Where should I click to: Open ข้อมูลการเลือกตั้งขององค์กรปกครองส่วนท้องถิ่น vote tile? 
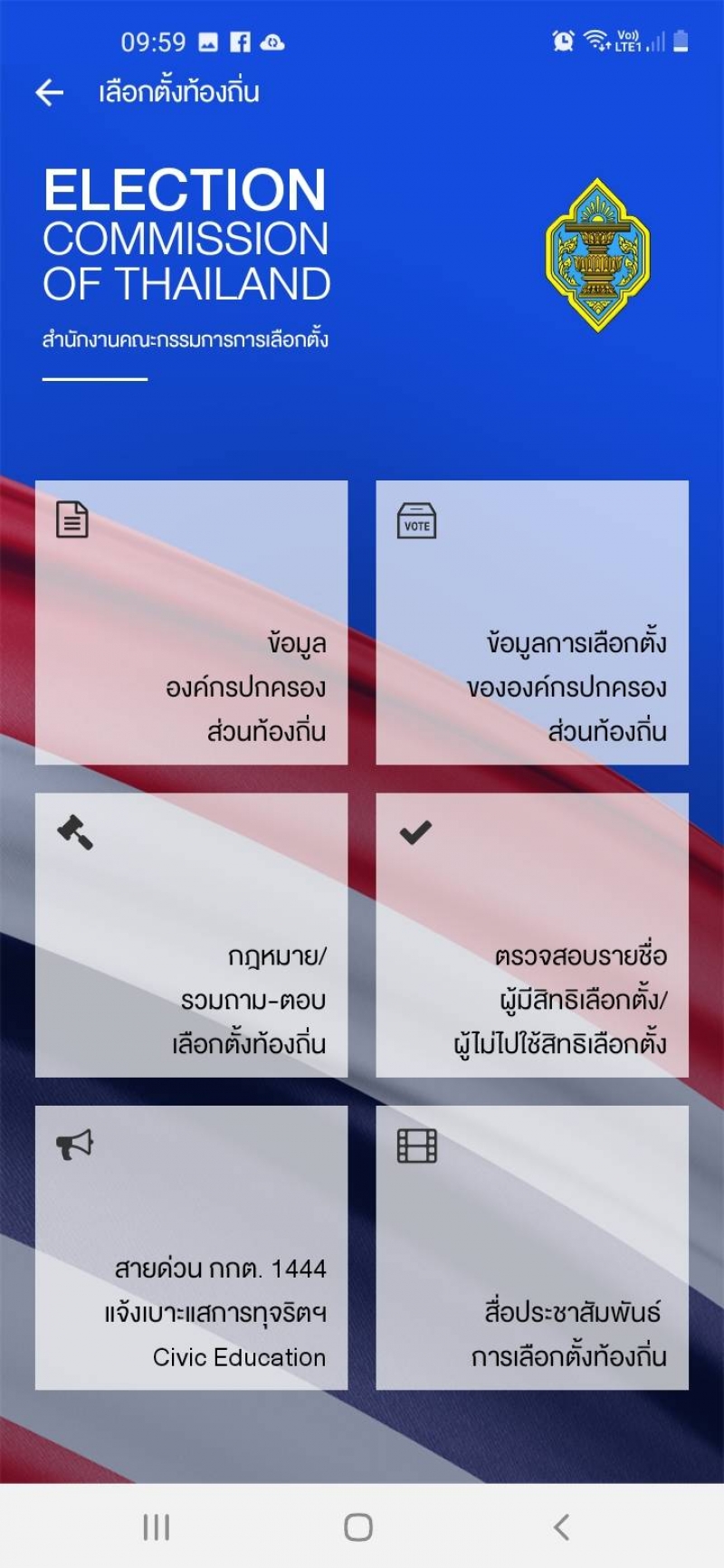tap(532, 622)
